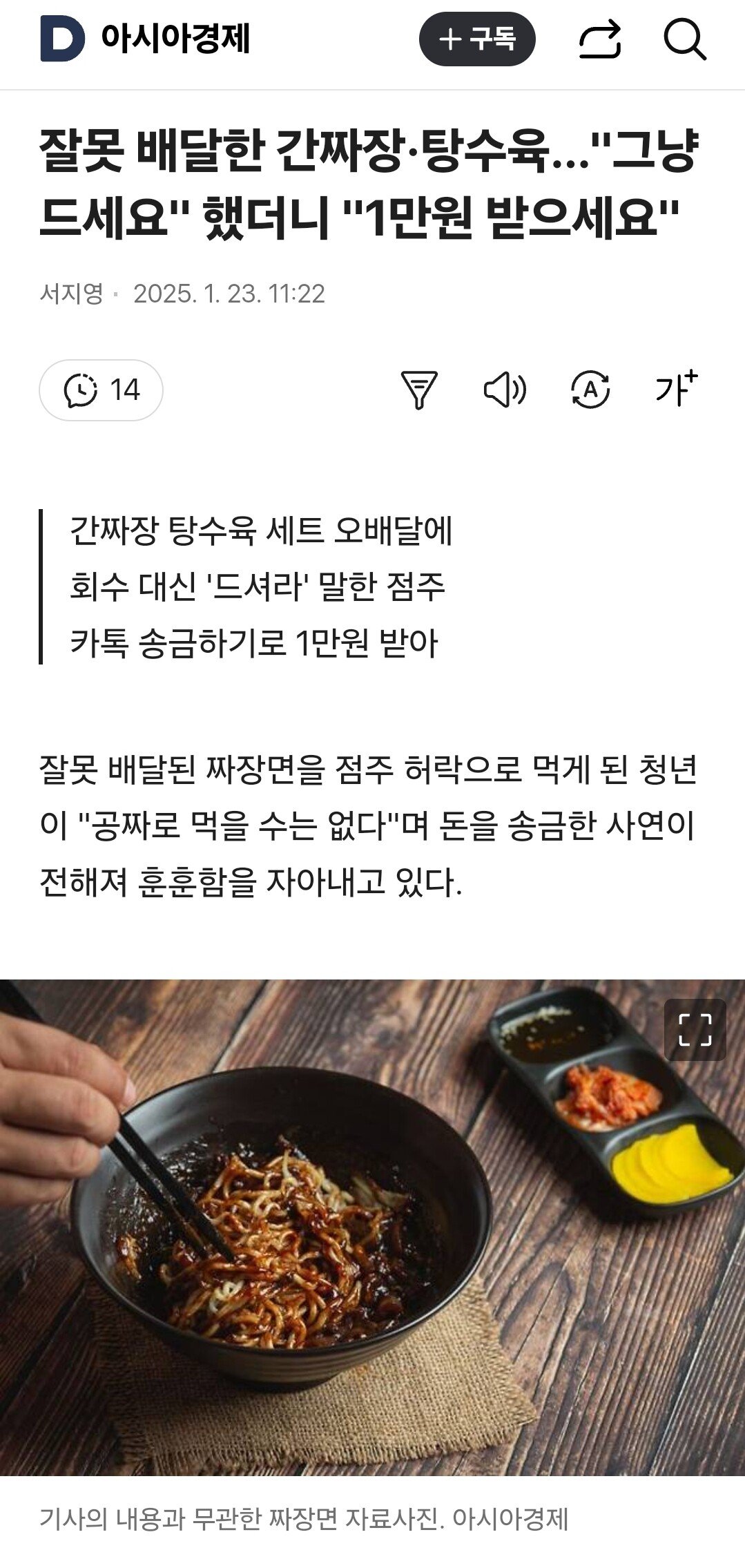The image size is (745, 1568).
Task: Translate the article
Action: click(x=590, y=390)
